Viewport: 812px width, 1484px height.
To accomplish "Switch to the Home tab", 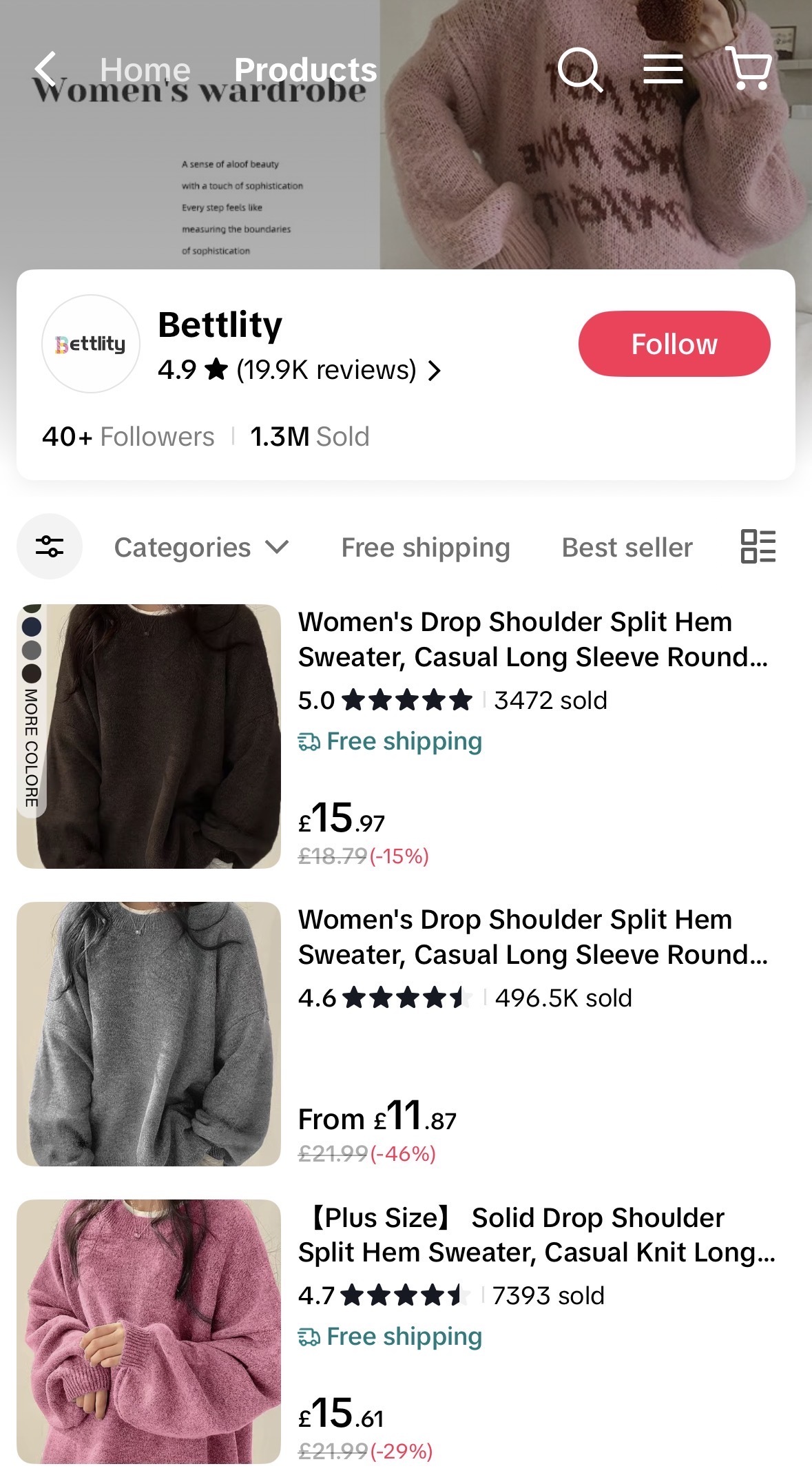I will tap(144, 69).
